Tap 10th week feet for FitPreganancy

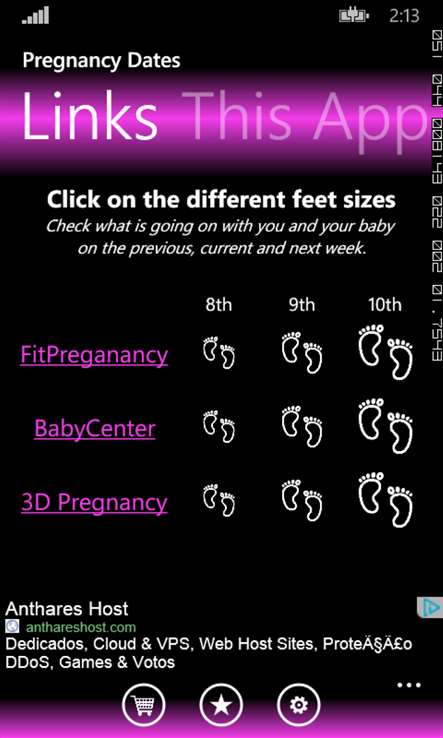pos(386,353)
